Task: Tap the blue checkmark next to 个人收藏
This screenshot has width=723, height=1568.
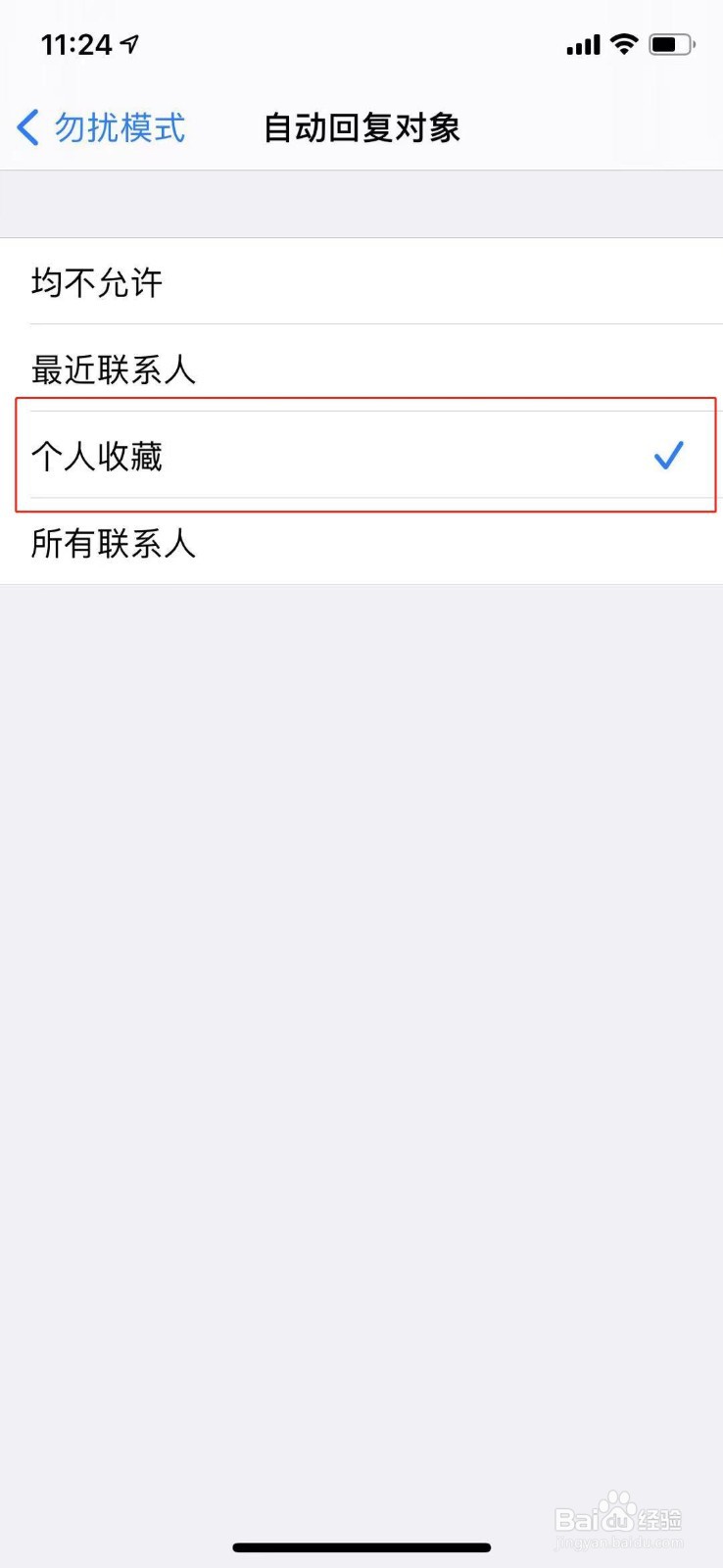Action: (x=669, y=455)
